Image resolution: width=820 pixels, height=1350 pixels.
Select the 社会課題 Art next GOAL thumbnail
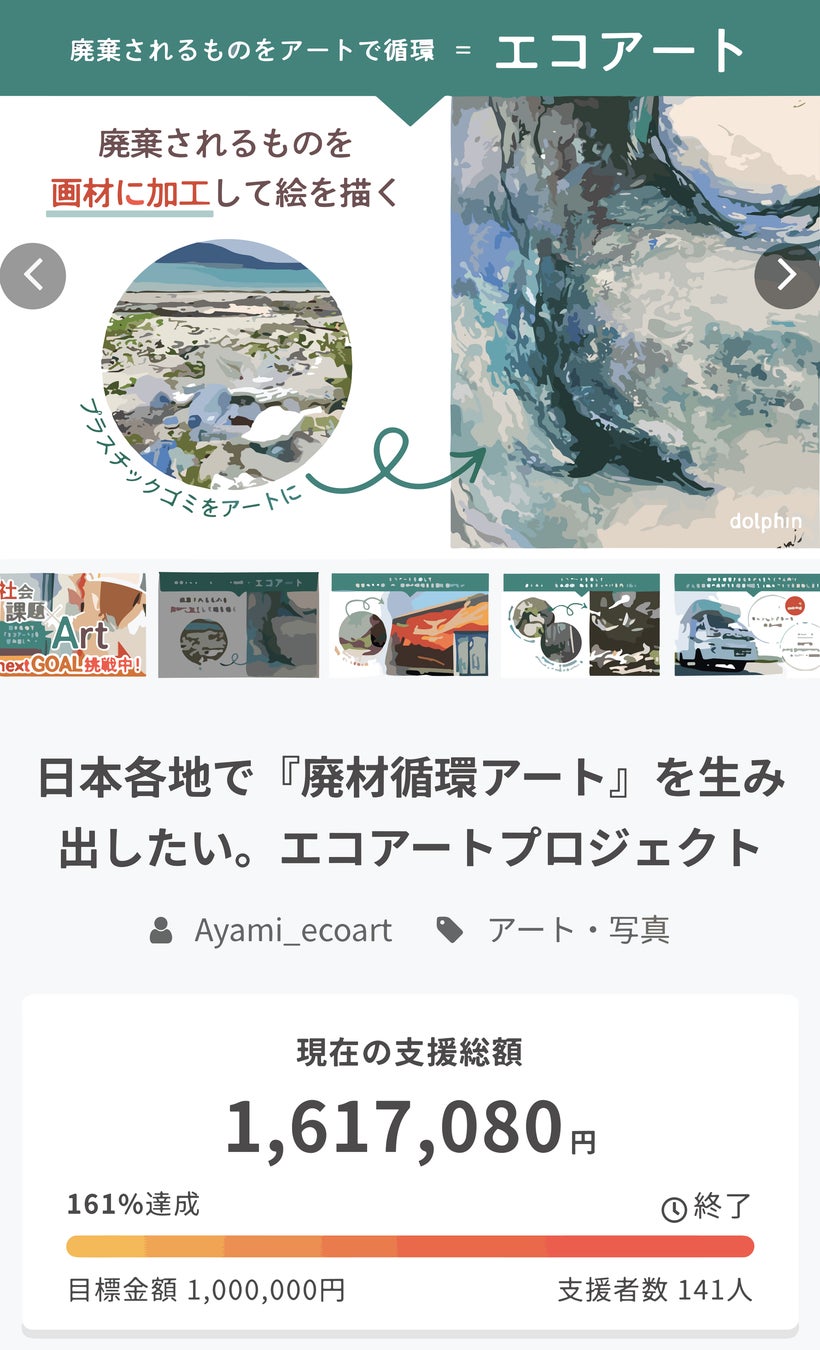tap(72, 625)
